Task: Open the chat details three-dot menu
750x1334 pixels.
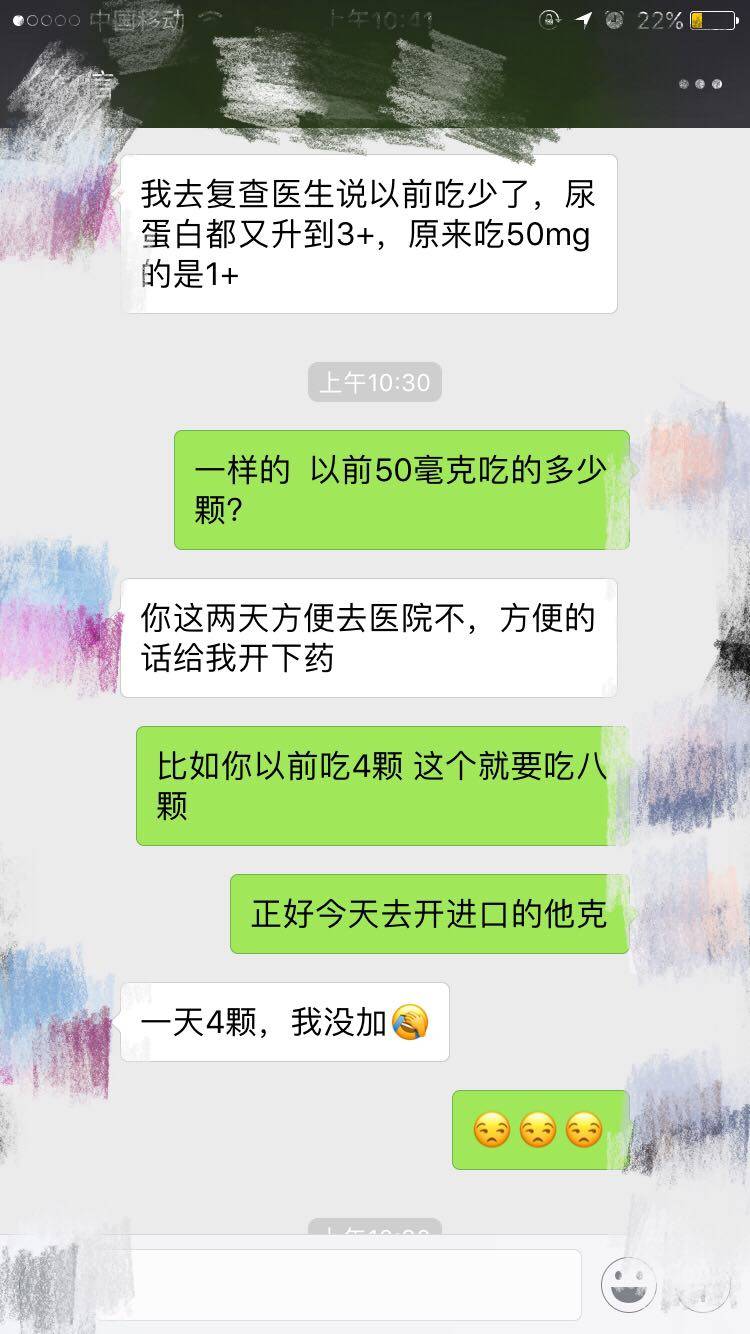Action: pos(700,85)
